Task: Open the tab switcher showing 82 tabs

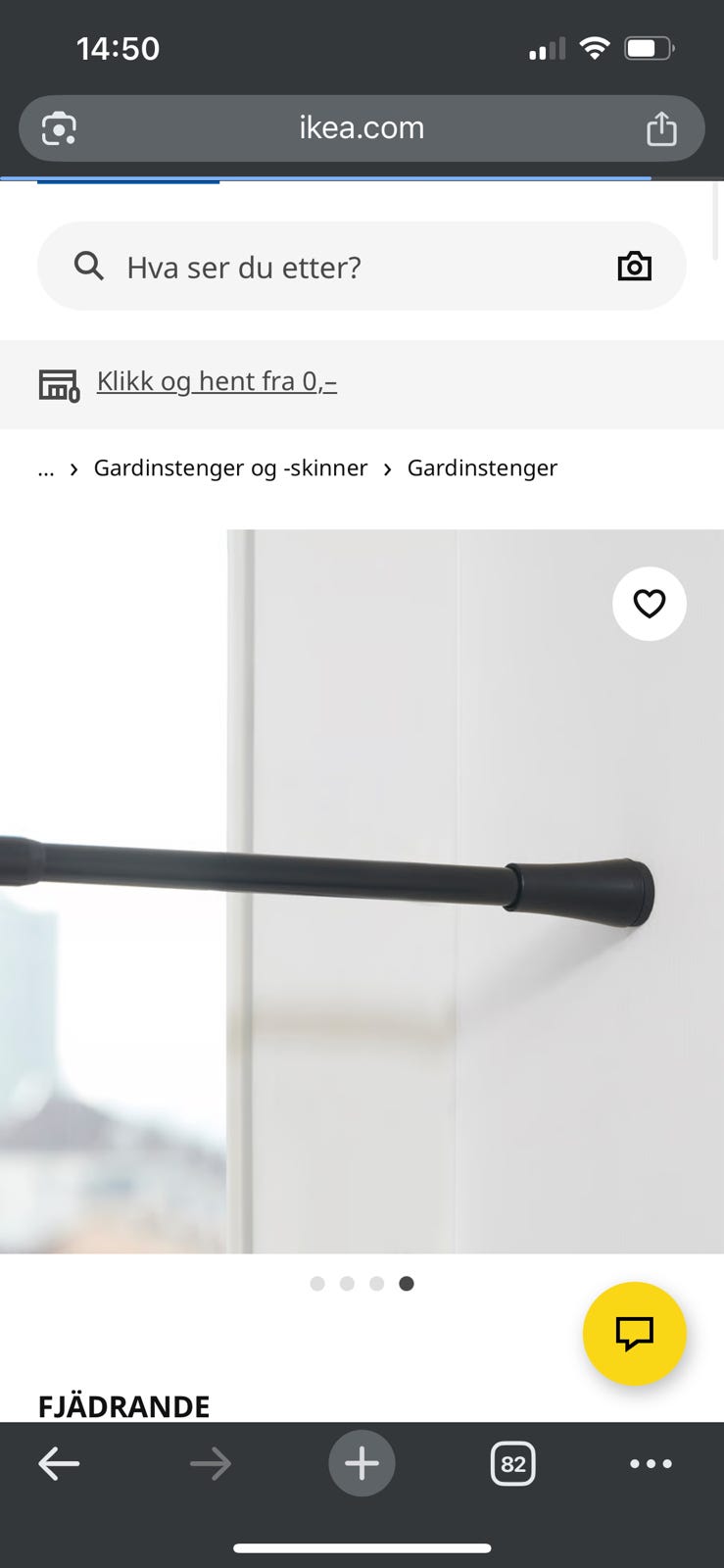Action: 512,1463
